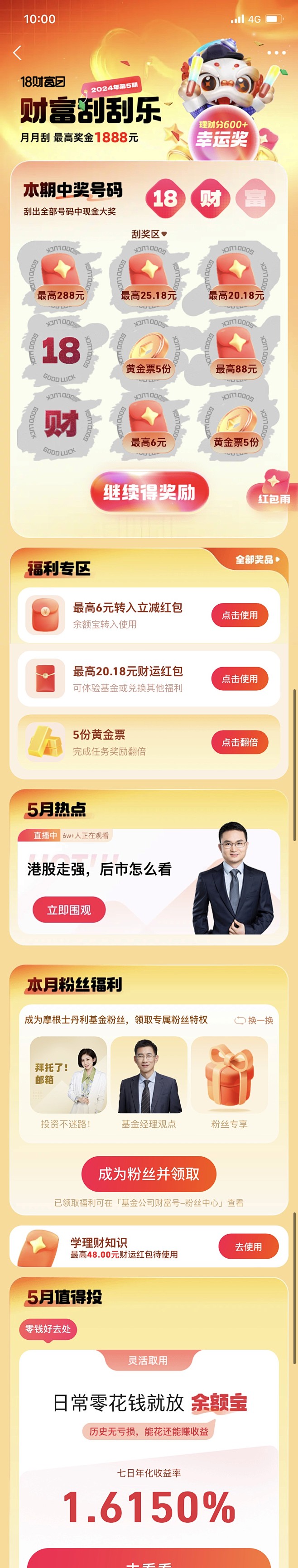Image resolution: width=298 pixels, height=1568 pixels.
Task: Open the 投资不迷路 card
Action: (x=68, y=1082)
